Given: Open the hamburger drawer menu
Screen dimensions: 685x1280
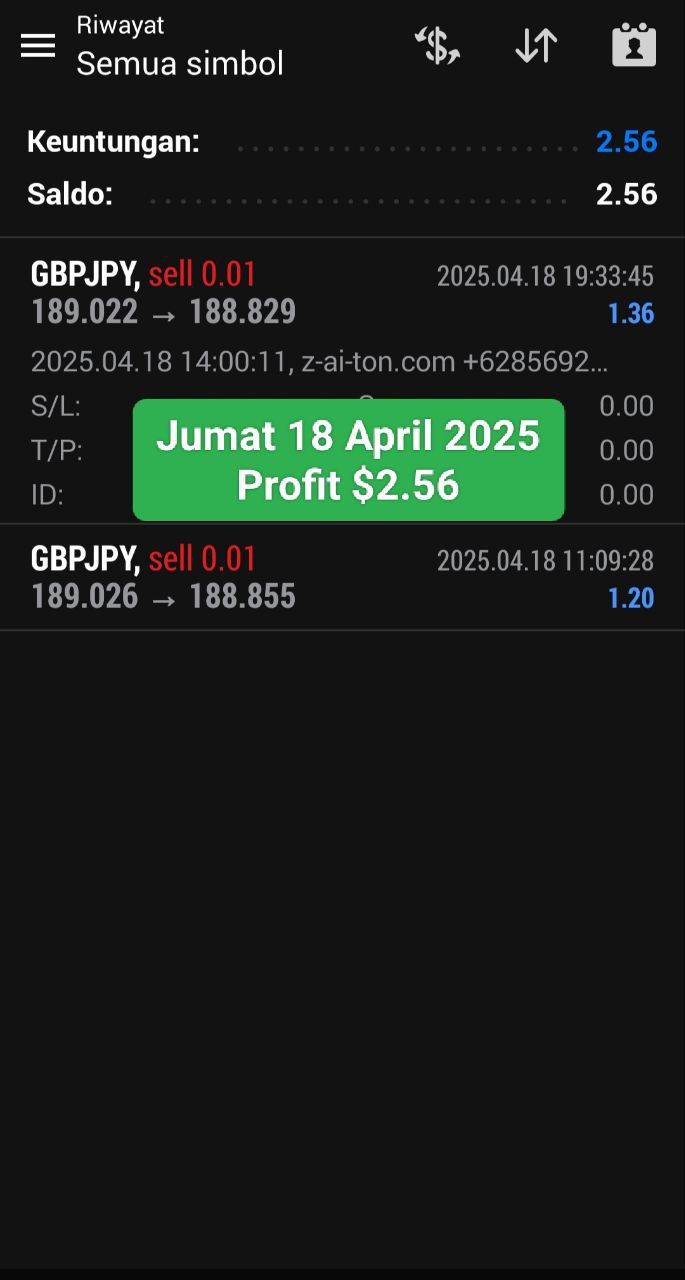Looking at the screenshot, I should (x=38, y=45).
